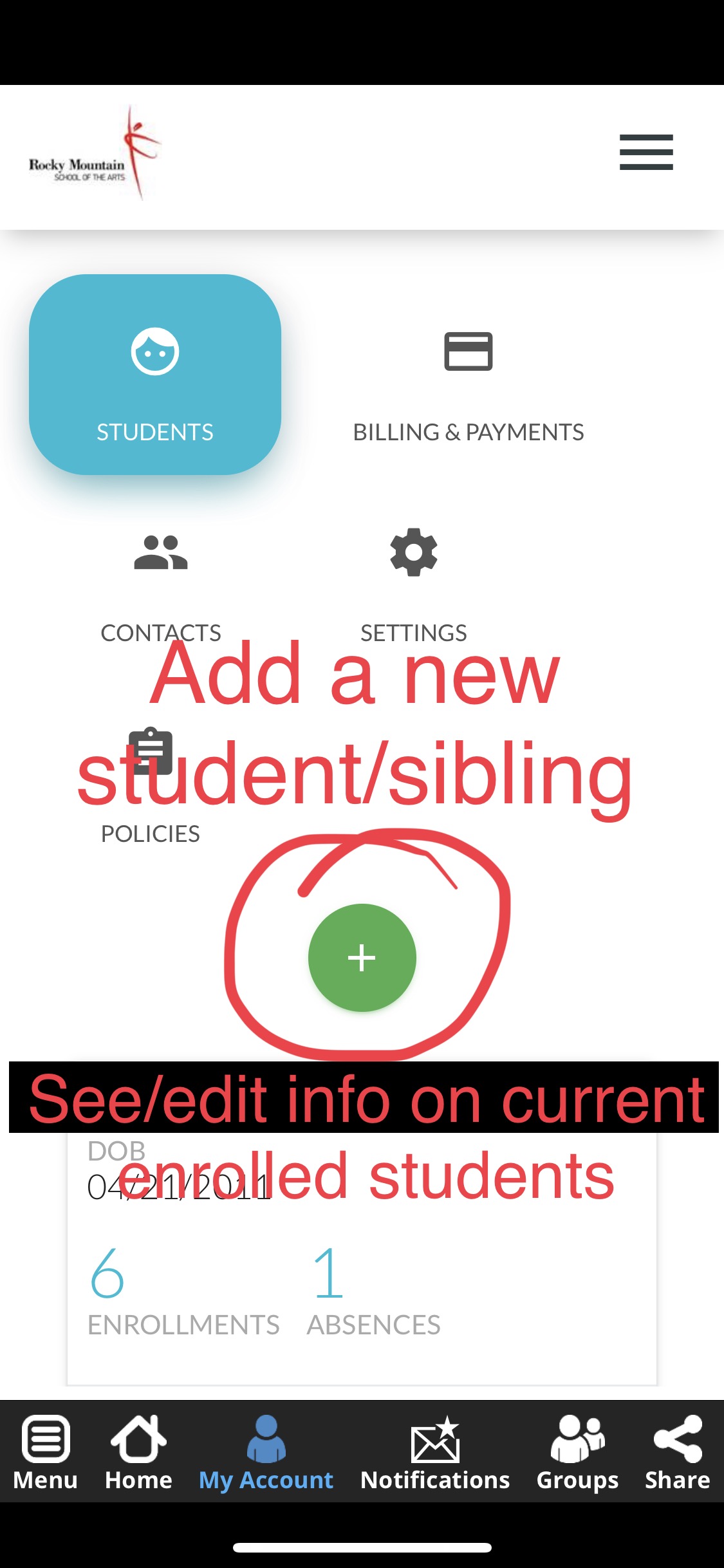
Task: Go to the Home tab
Action: [138, 1453]
